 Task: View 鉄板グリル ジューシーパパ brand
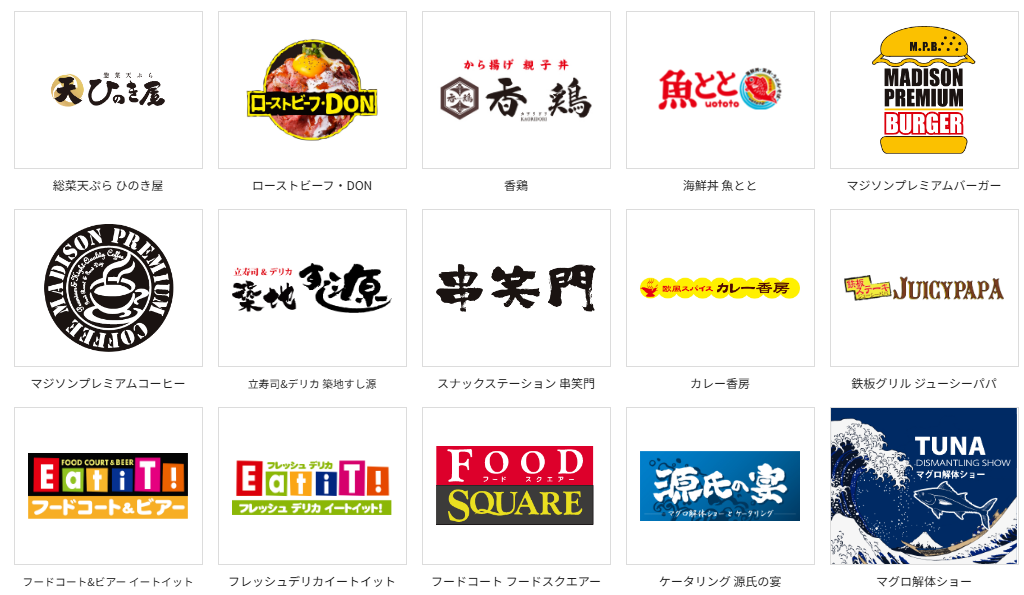coord(924,288)
